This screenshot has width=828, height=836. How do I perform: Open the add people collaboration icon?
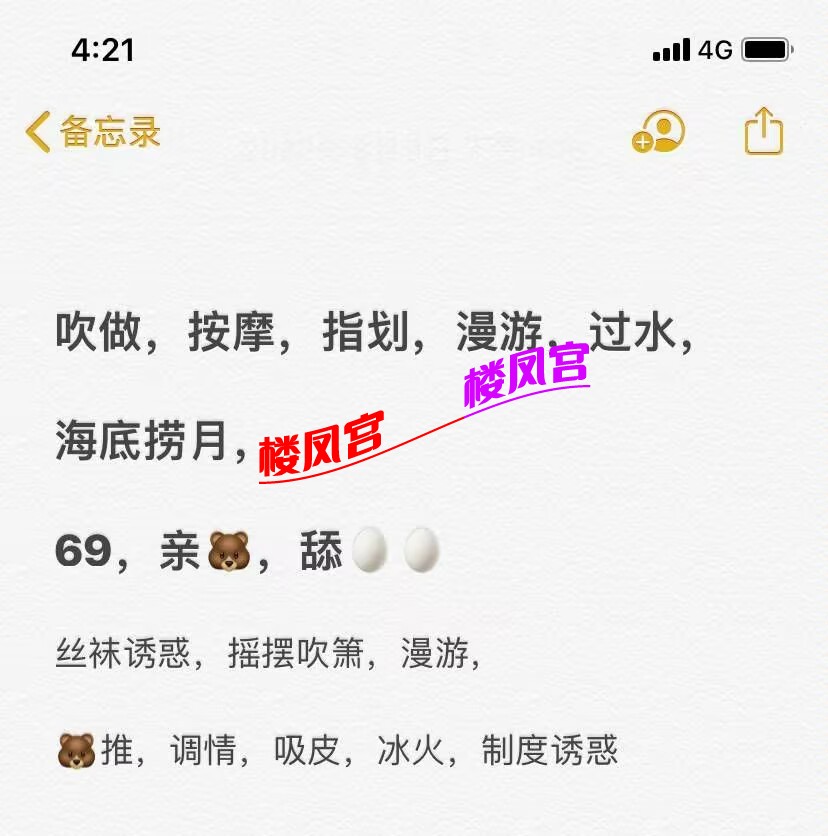pos(658,132)
